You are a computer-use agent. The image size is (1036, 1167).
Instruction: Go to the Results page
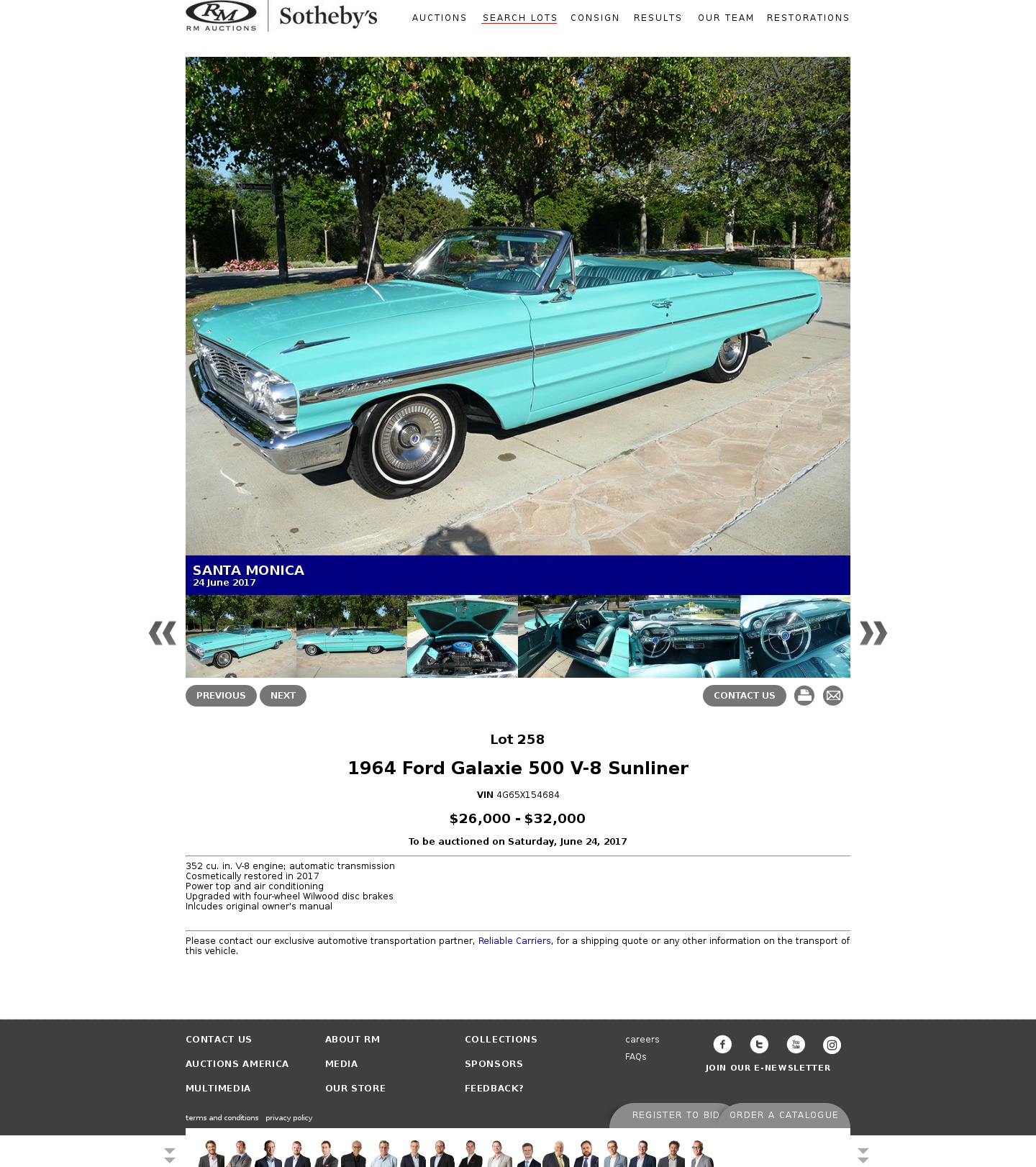[657, 18]
